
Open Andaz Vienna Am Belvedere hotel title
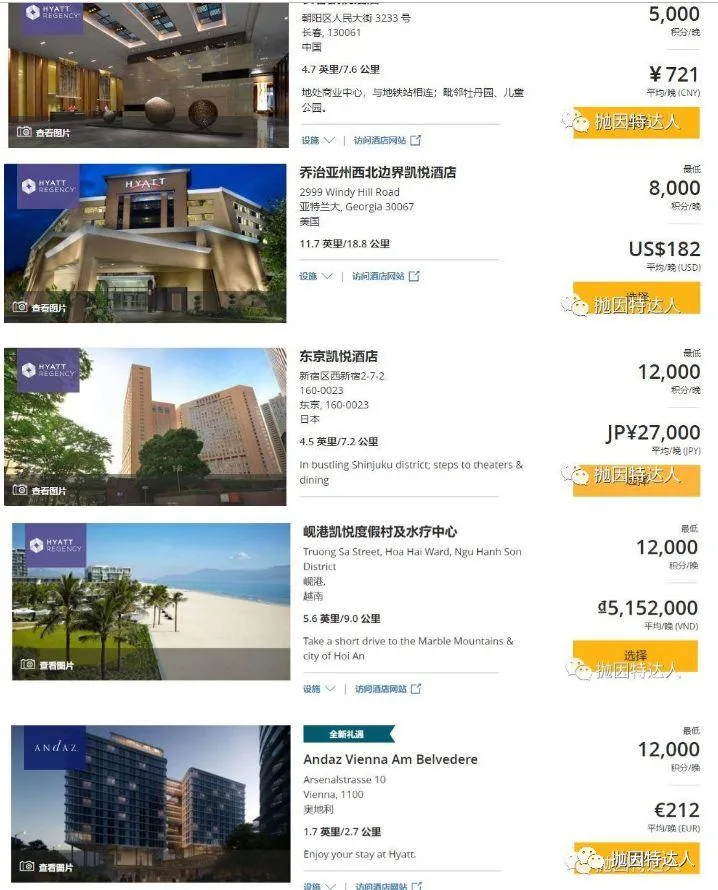click(x=390, y=759)
